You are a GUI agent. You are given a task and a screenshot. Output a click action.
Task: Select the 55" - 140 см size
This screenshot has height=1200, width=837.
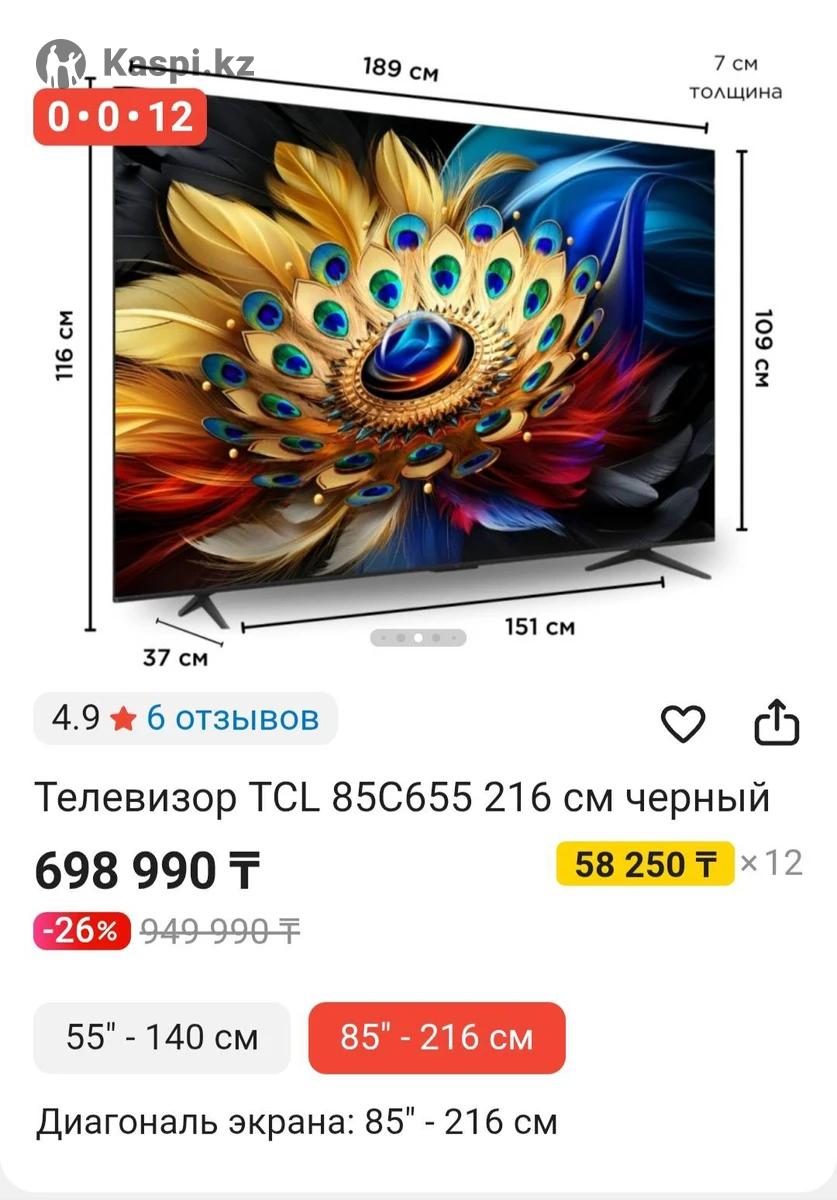(x=162, y=1037)
